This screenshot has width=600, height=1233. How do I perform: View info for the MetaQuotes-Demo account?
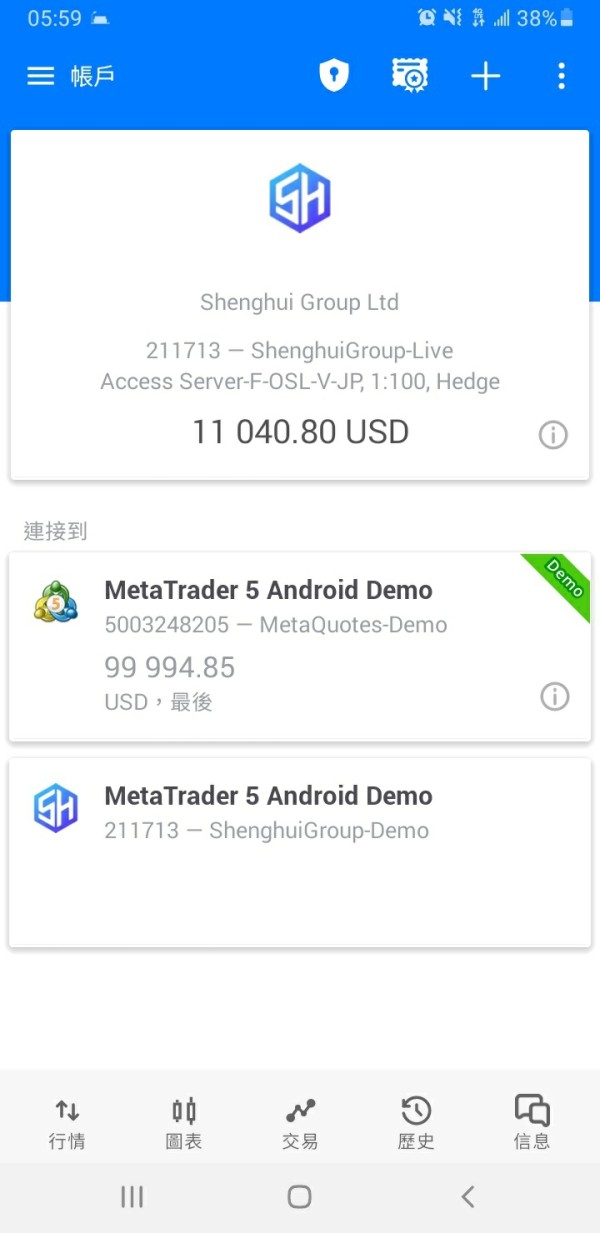coord(554,697)
